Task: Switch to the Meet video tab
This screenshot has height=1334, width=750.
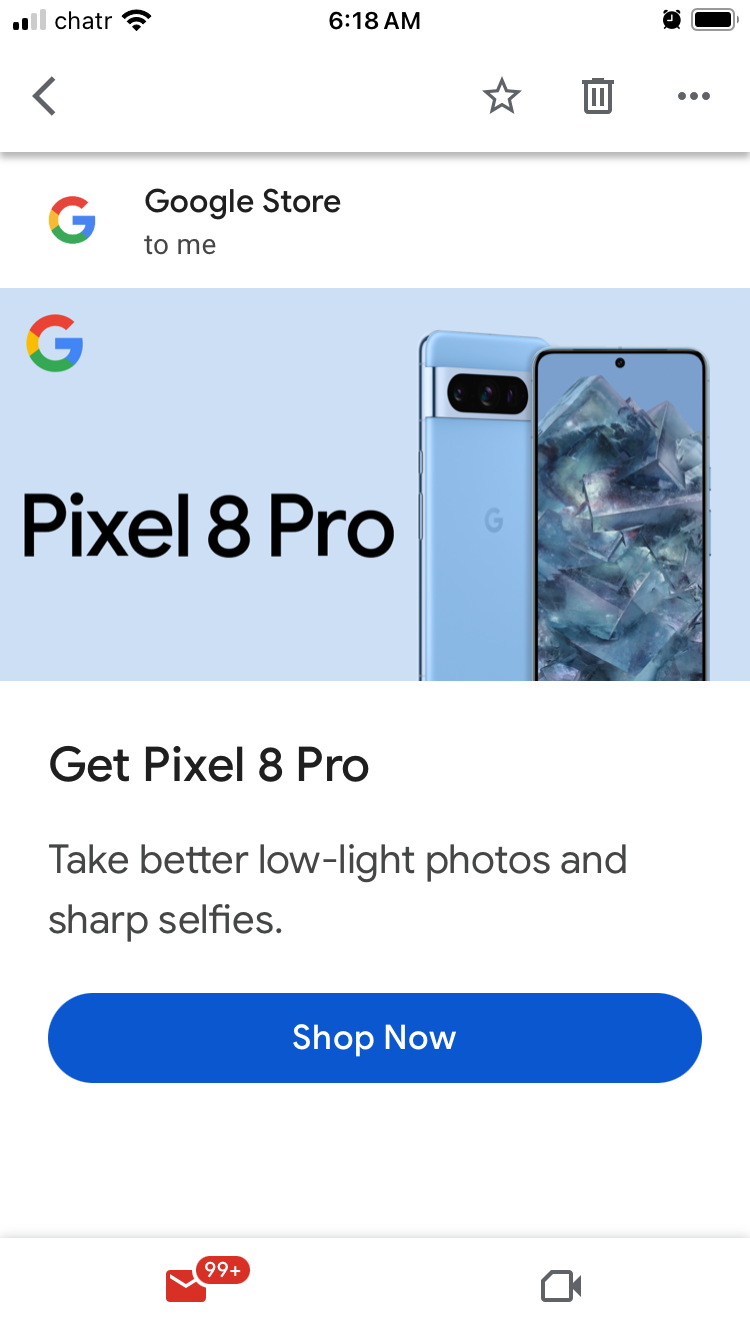Action: point(561,1285)
